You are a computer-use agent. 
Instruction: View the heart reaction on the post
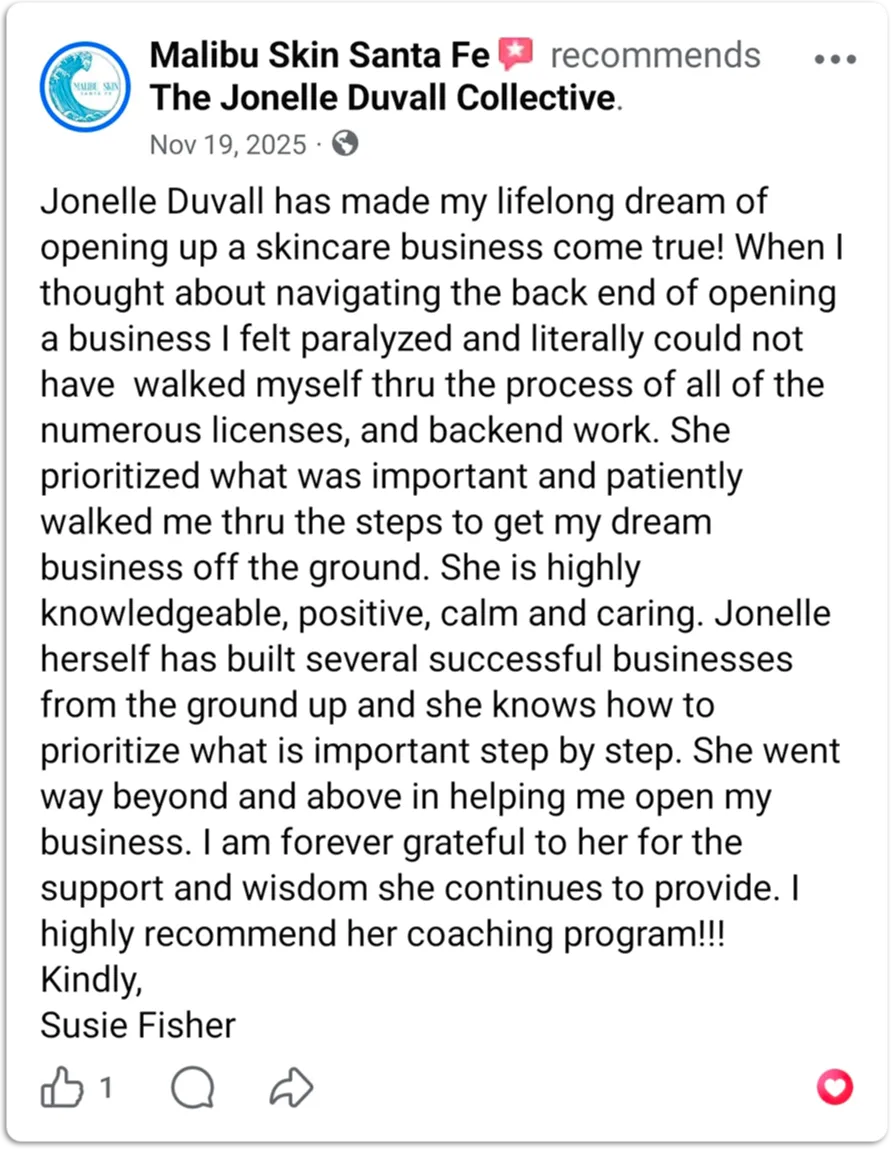(x=835, y=1087)
